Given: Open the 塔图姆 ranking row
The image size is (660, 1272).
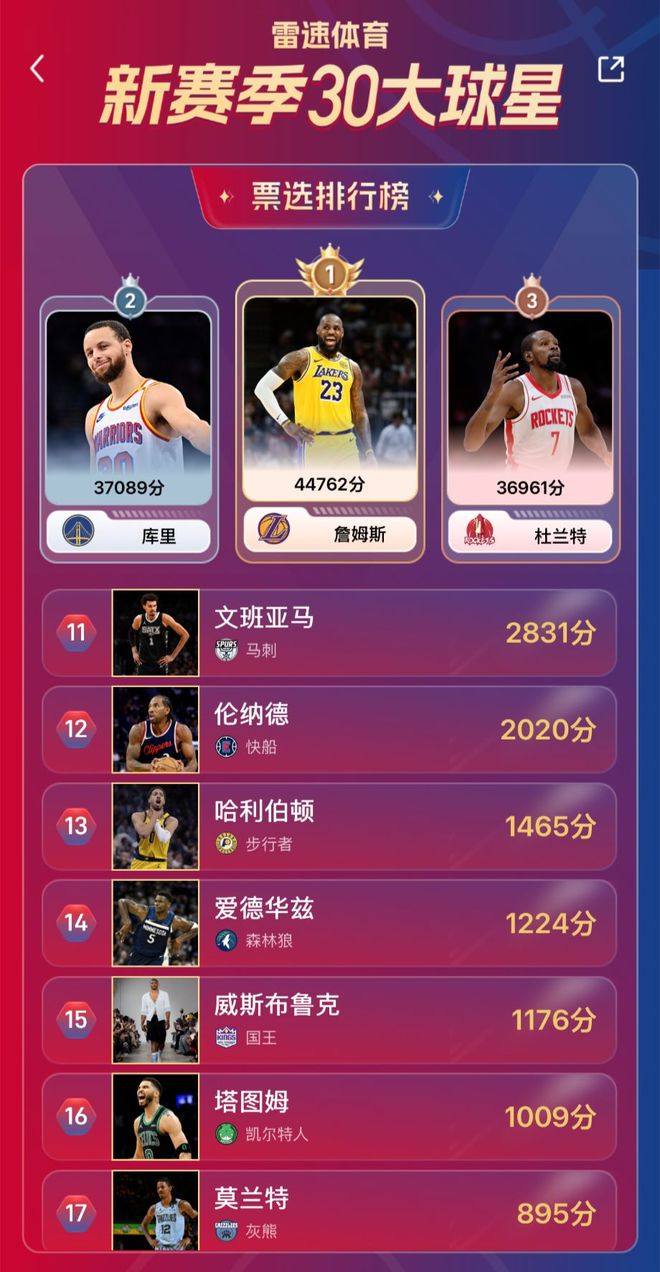Looking at the screenshot, I should [330, 1117].
